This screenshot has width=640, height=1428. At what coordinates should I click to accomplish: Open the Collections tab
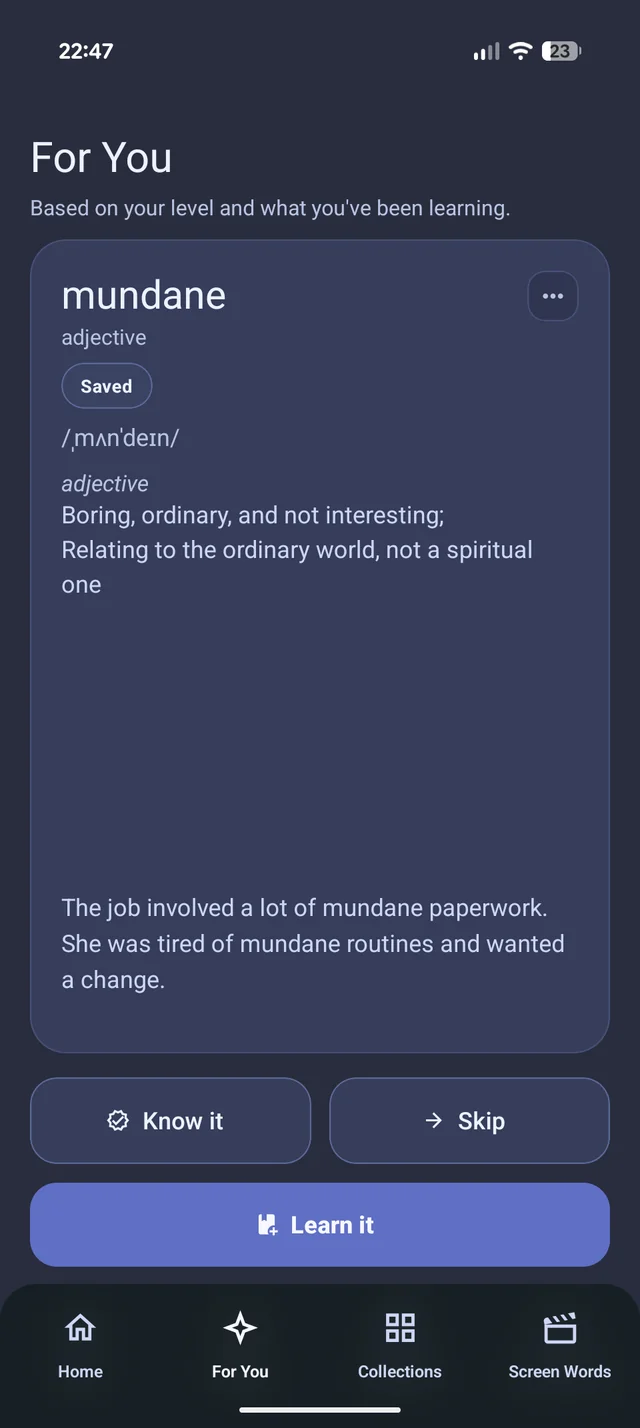pos(400,1347)
